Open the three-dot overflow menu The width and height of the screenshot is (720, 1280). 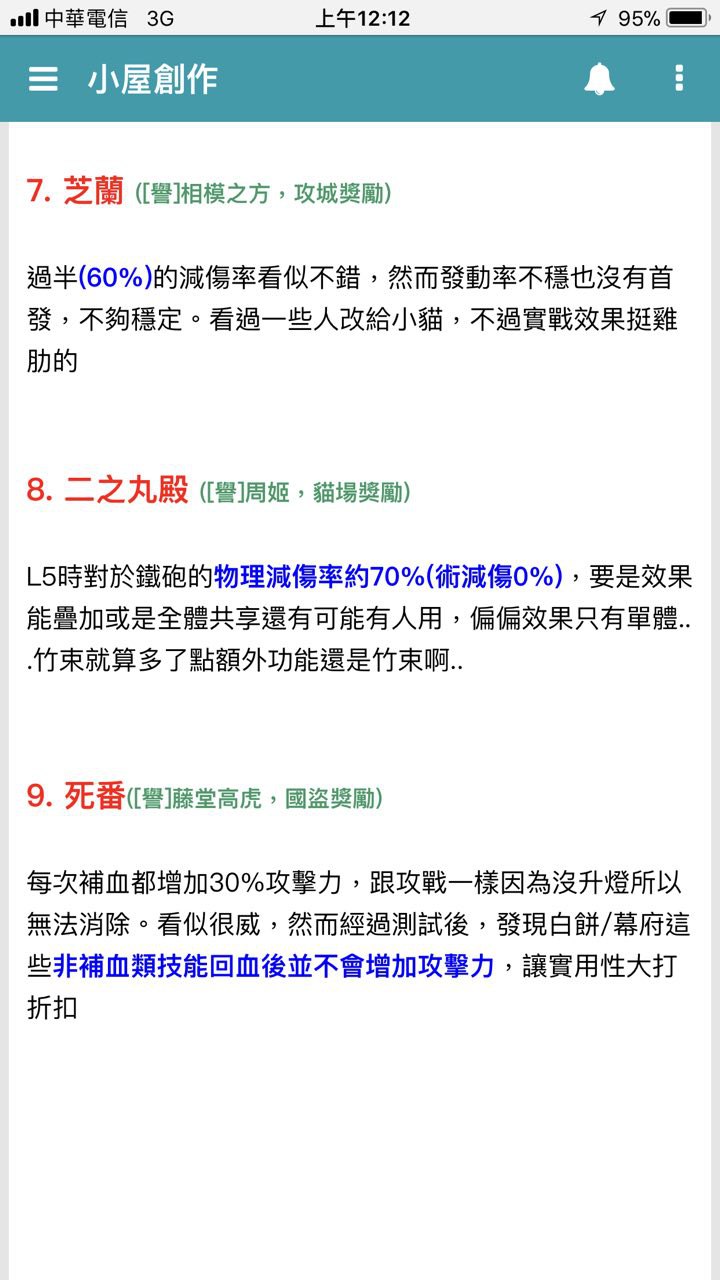(x=679, y=78)
